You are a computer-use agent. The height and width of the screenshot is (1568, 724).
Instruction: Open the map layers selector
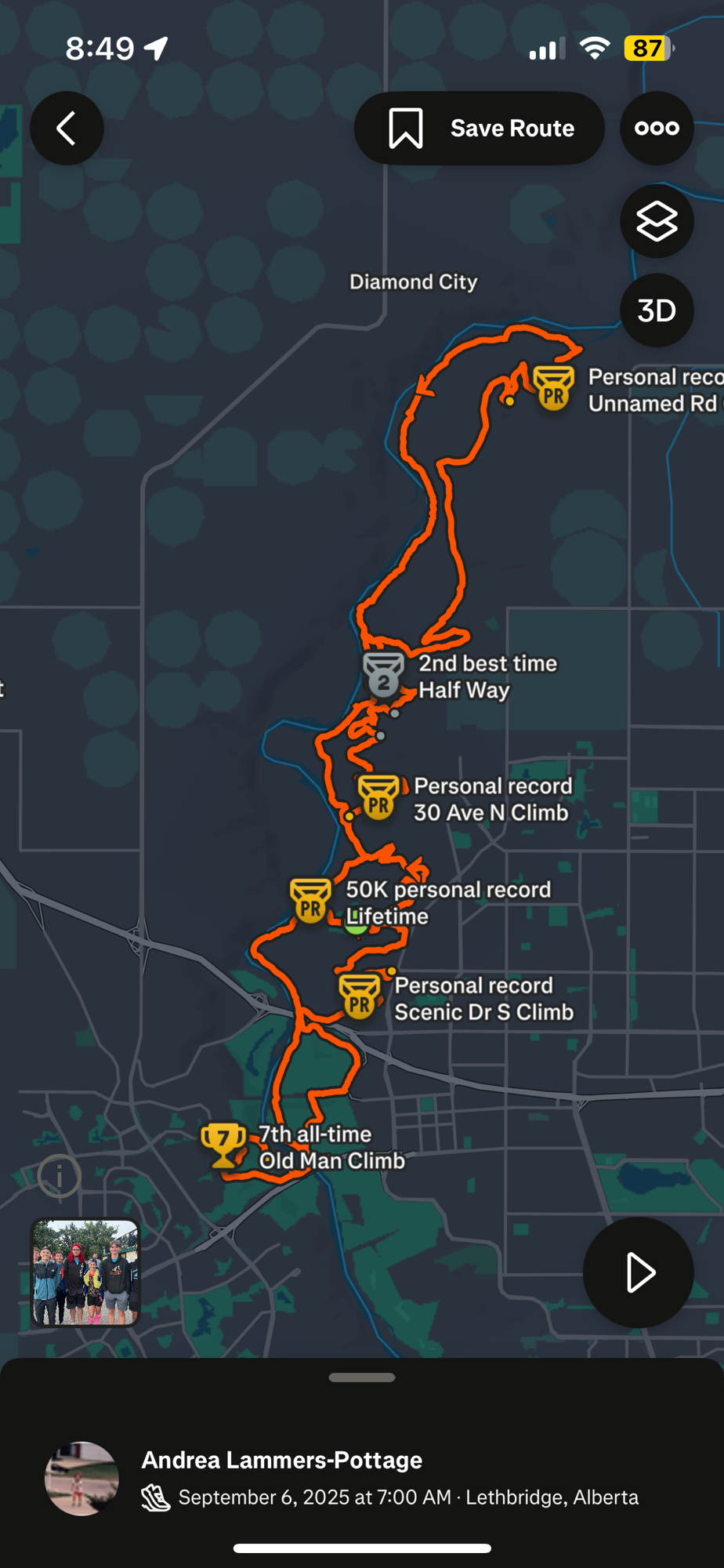click(x=657, y=222)
